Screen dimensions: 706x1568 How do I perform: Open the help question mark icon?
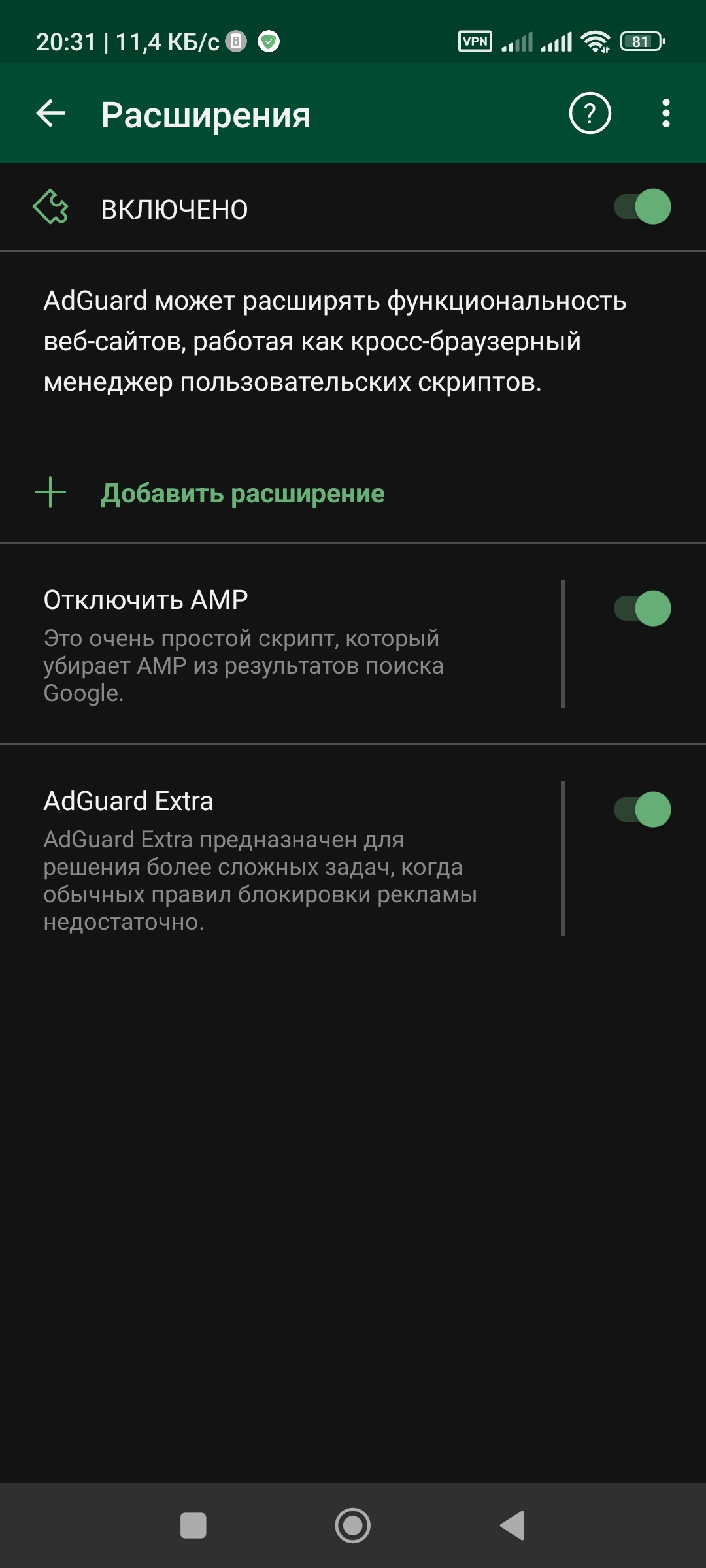(x=590, y=114)
